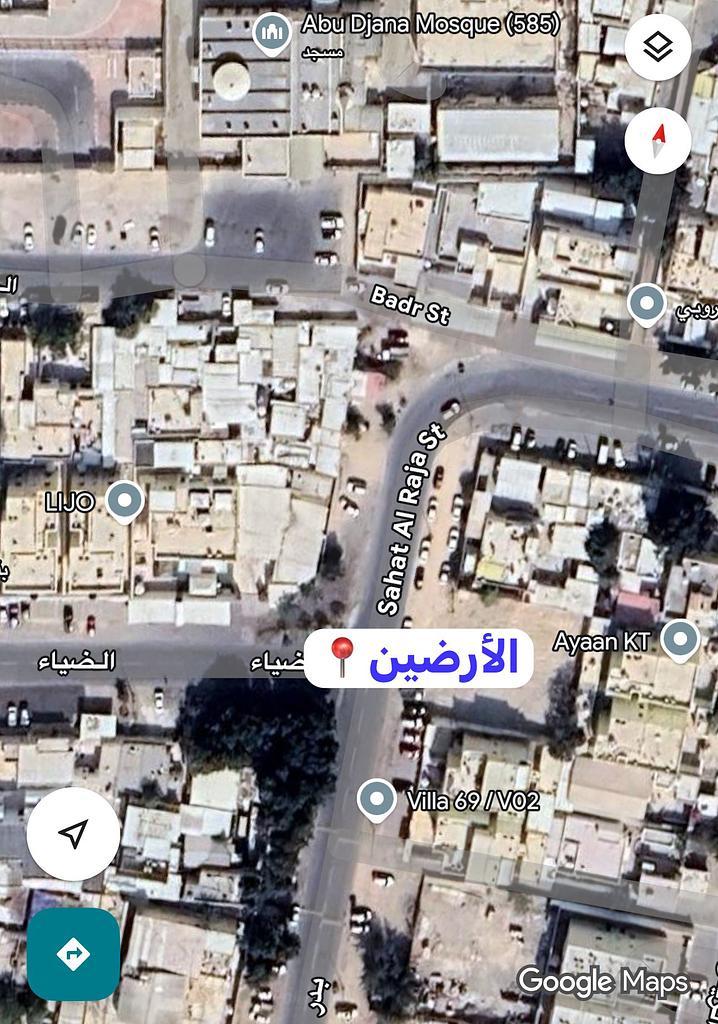Open the map layers selector
Screen dimensions: 718x1024
click(x=657, y=47)
